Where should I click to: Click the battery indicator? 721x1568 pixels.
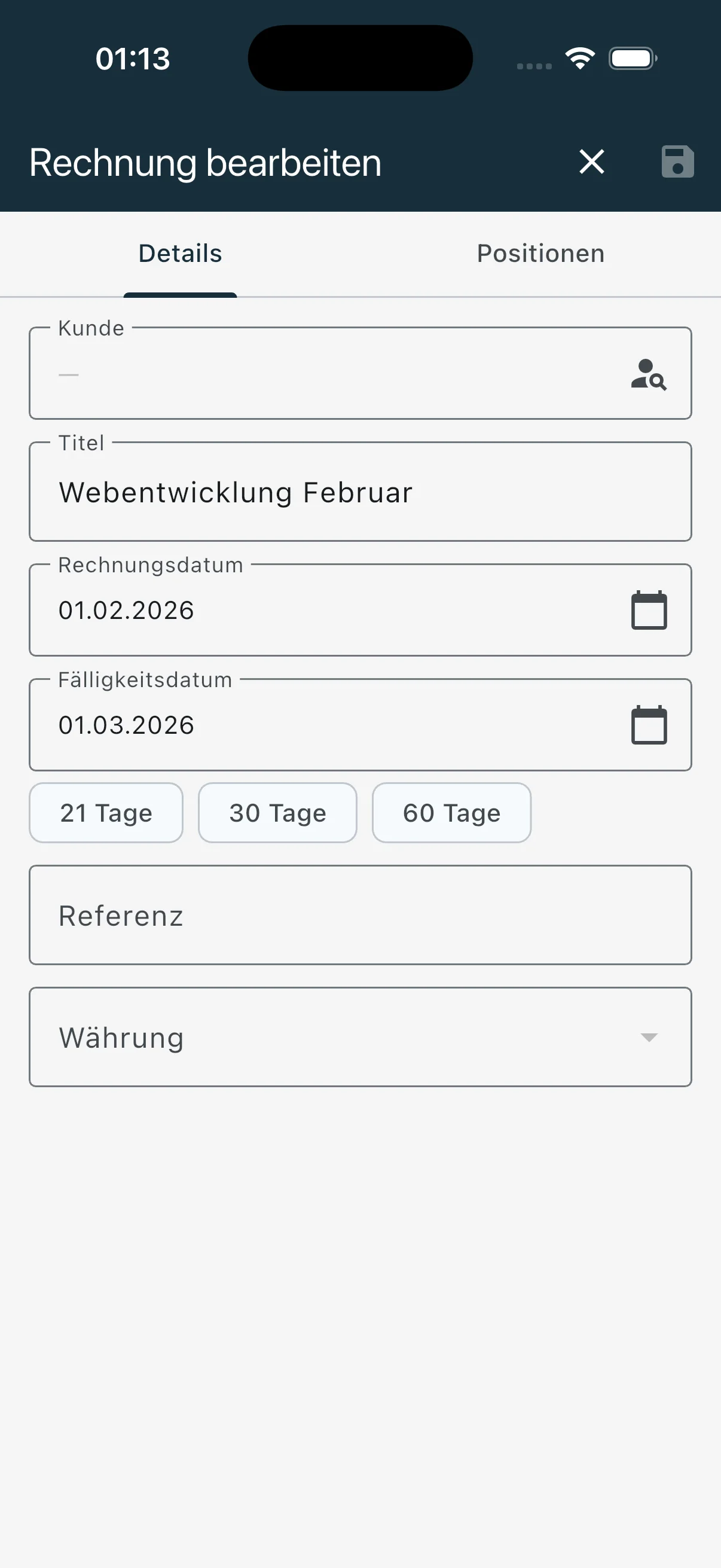click(631, 58)
